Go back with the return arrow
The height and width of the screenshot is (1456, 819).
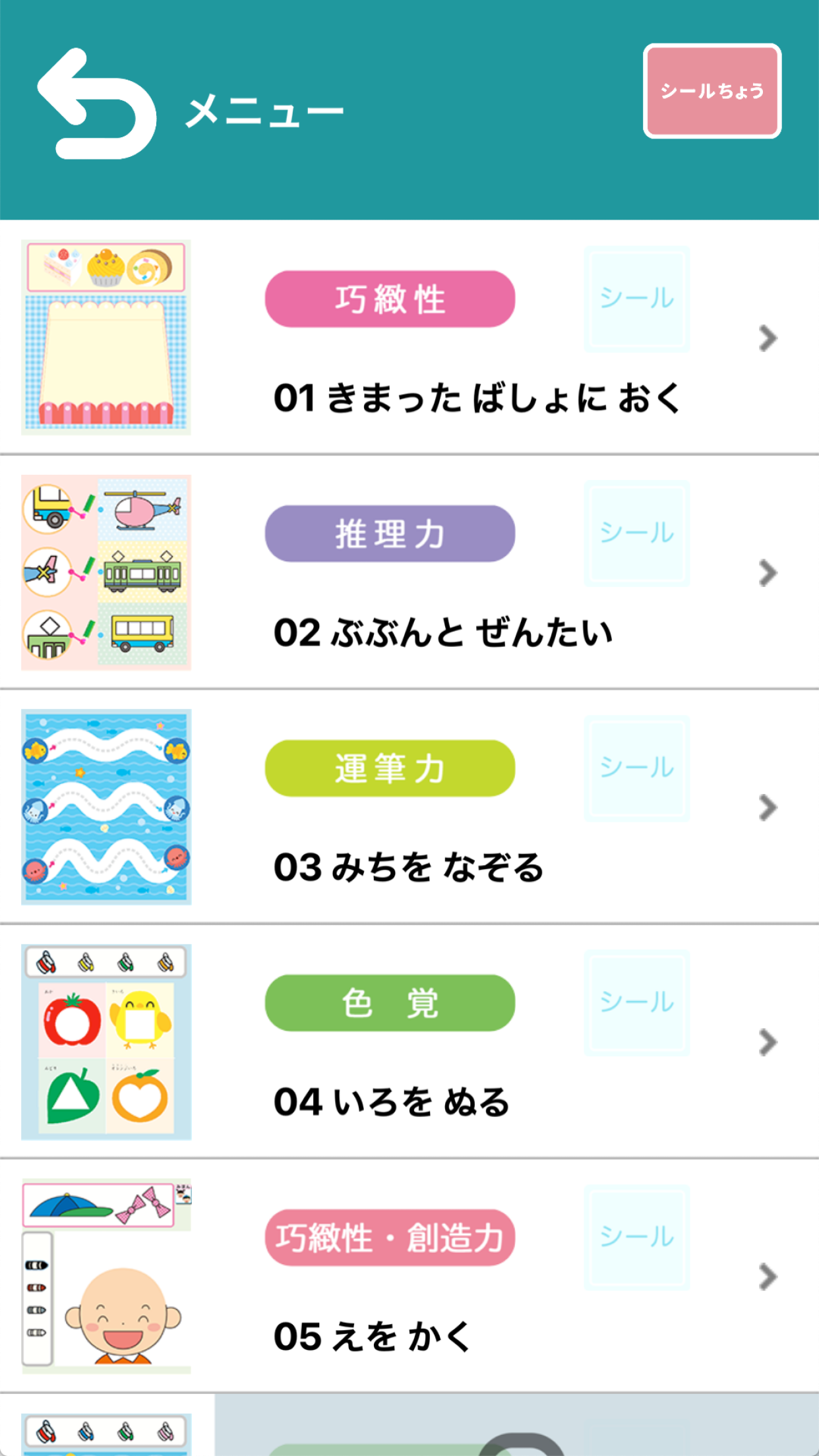point(97,104)
